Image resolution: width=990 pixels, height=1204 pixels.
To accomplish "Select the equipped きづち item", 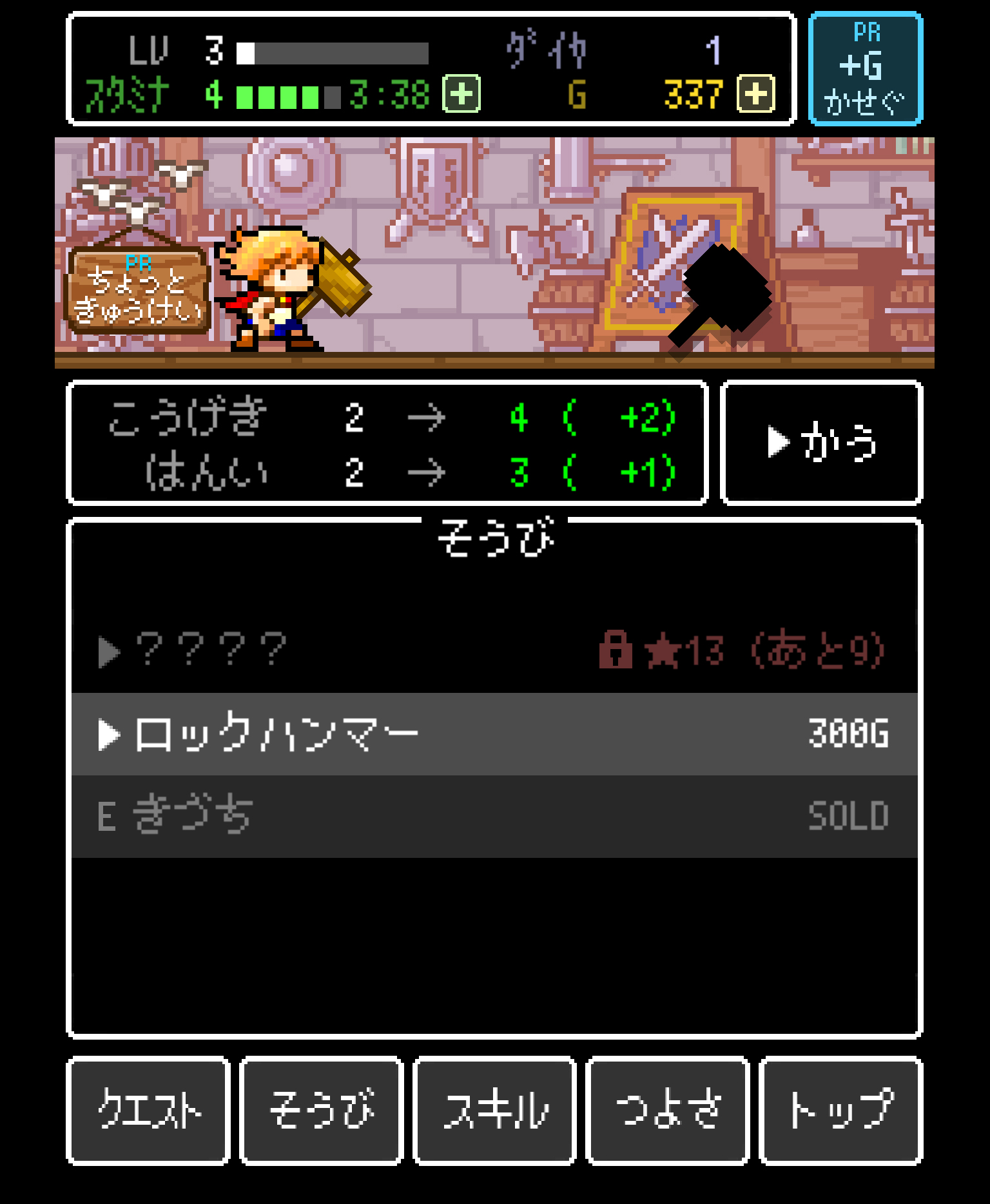I will point(494,816).
